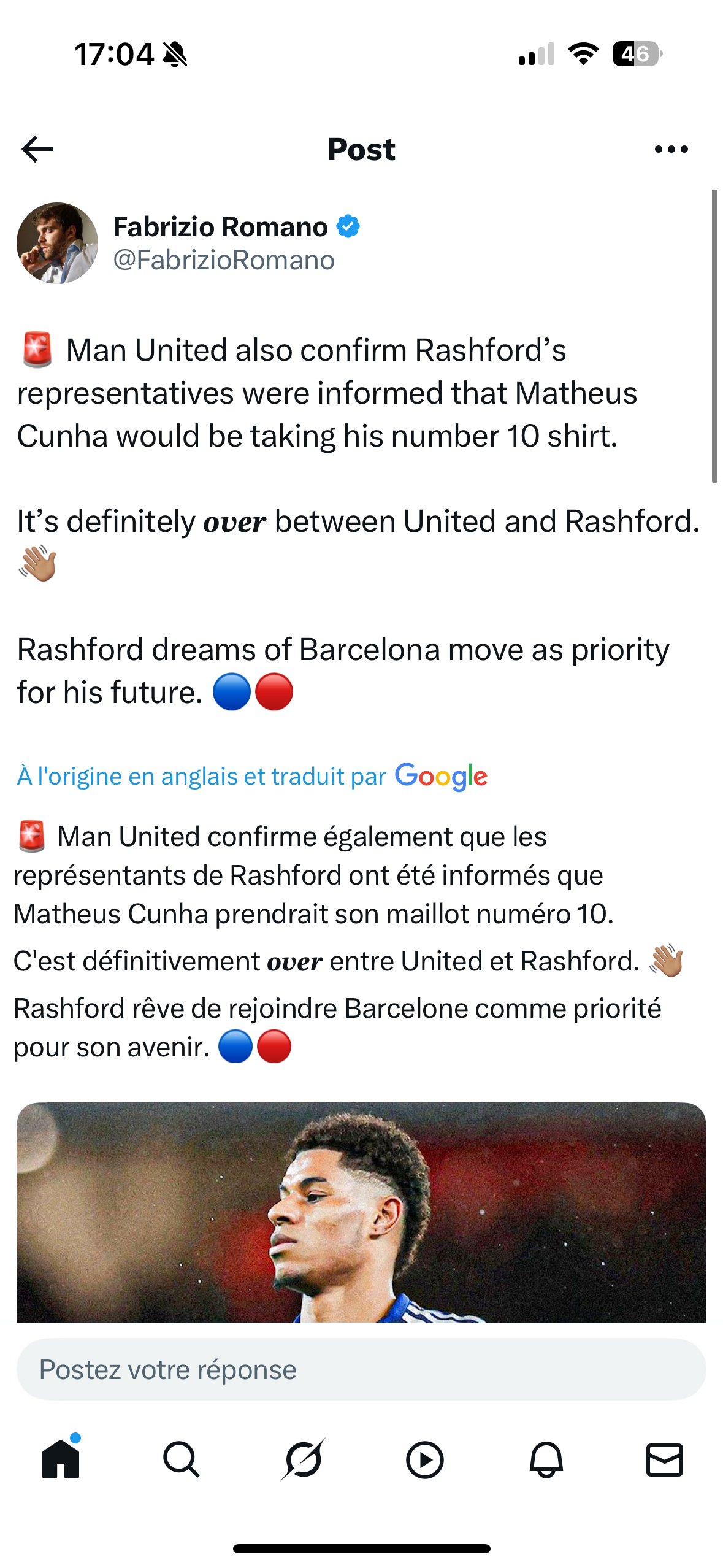Image resolution: width=723 pixels, height=1568 pixels.
Task: Go back using the arrow icon
Action: [x=37, y=149]
